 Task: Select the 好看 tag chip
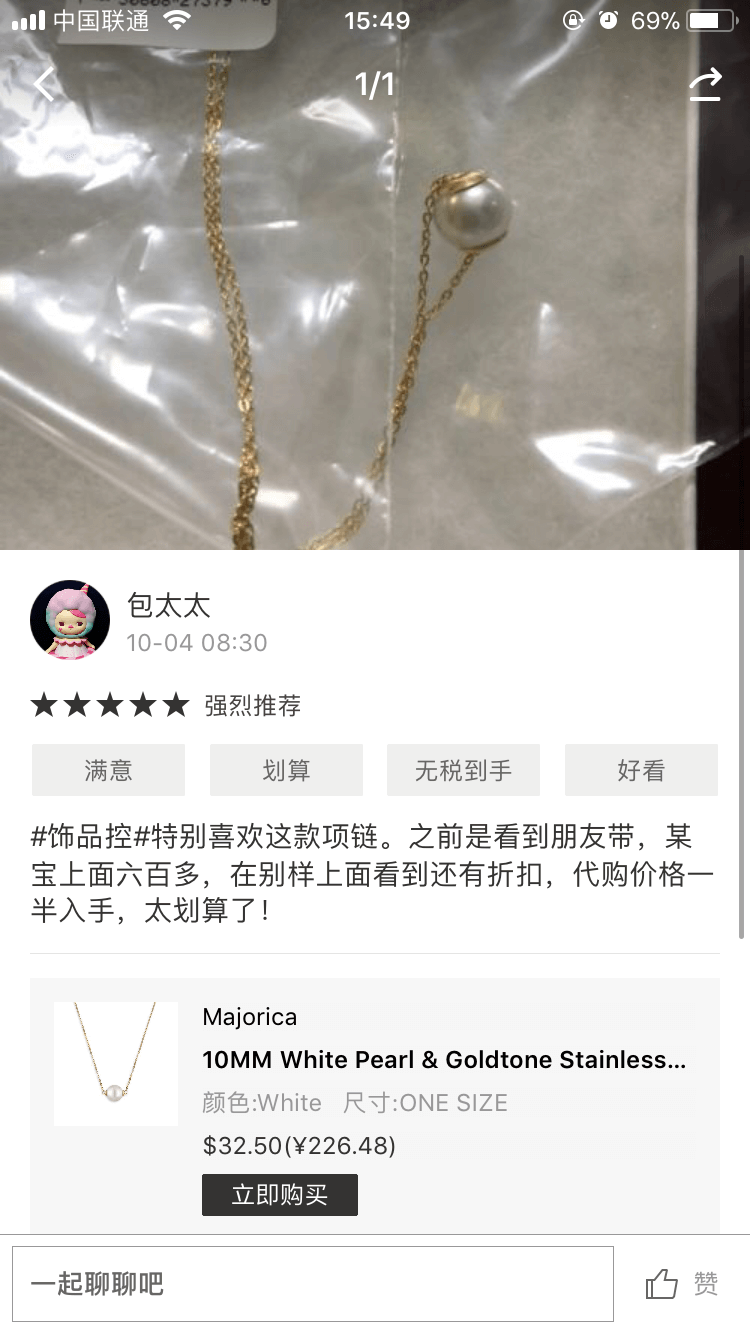pos(641,770)
